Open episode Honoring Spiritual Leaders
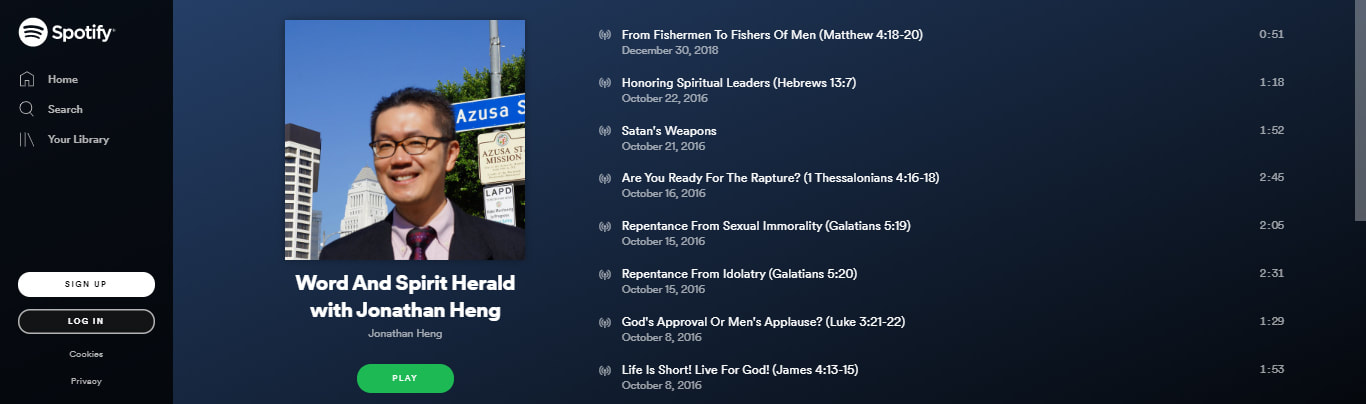This screenshot has height=404, width=1366. (x=738, y=82)
